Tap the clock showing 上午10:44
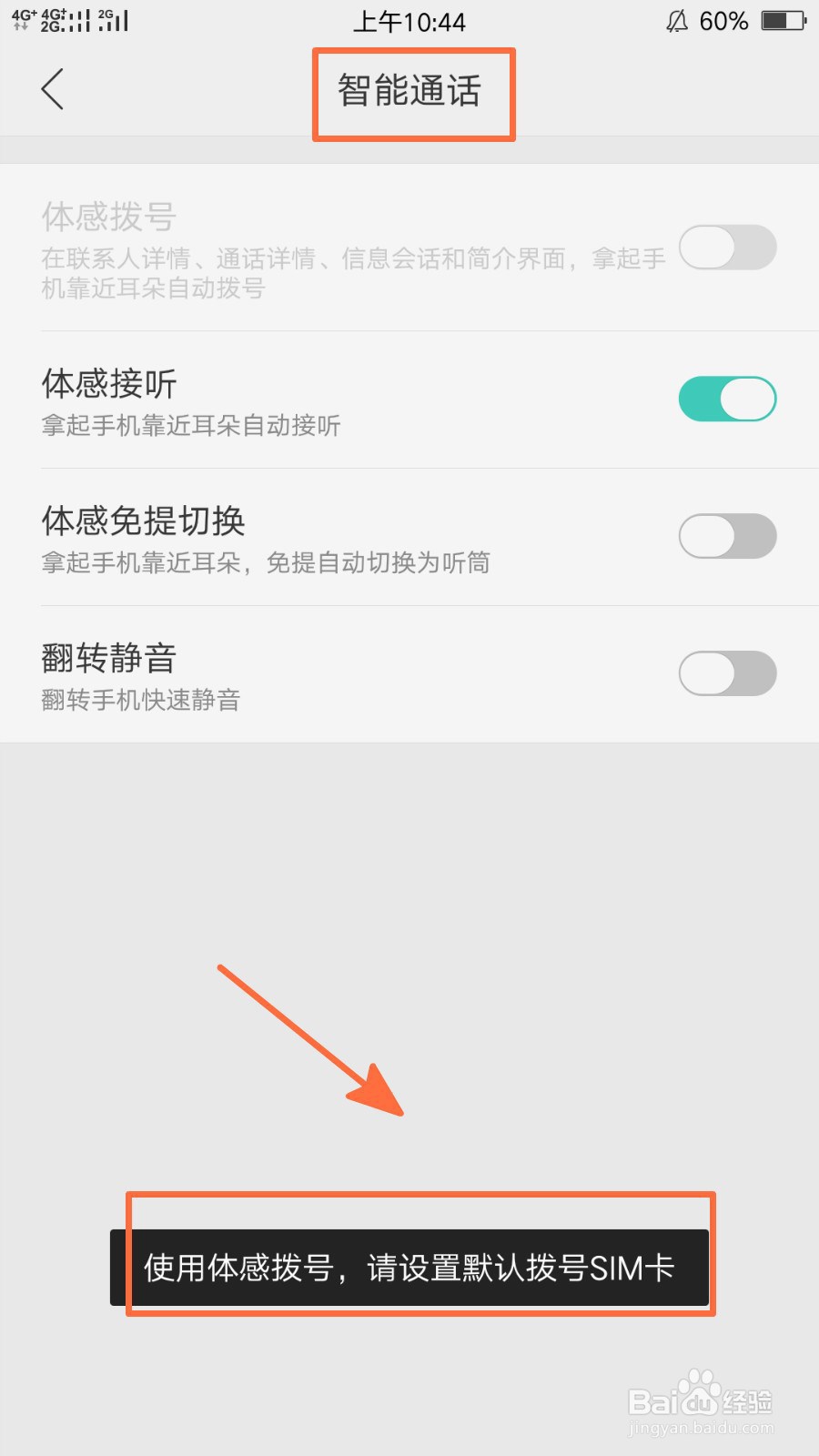 (x=409, y=22)
